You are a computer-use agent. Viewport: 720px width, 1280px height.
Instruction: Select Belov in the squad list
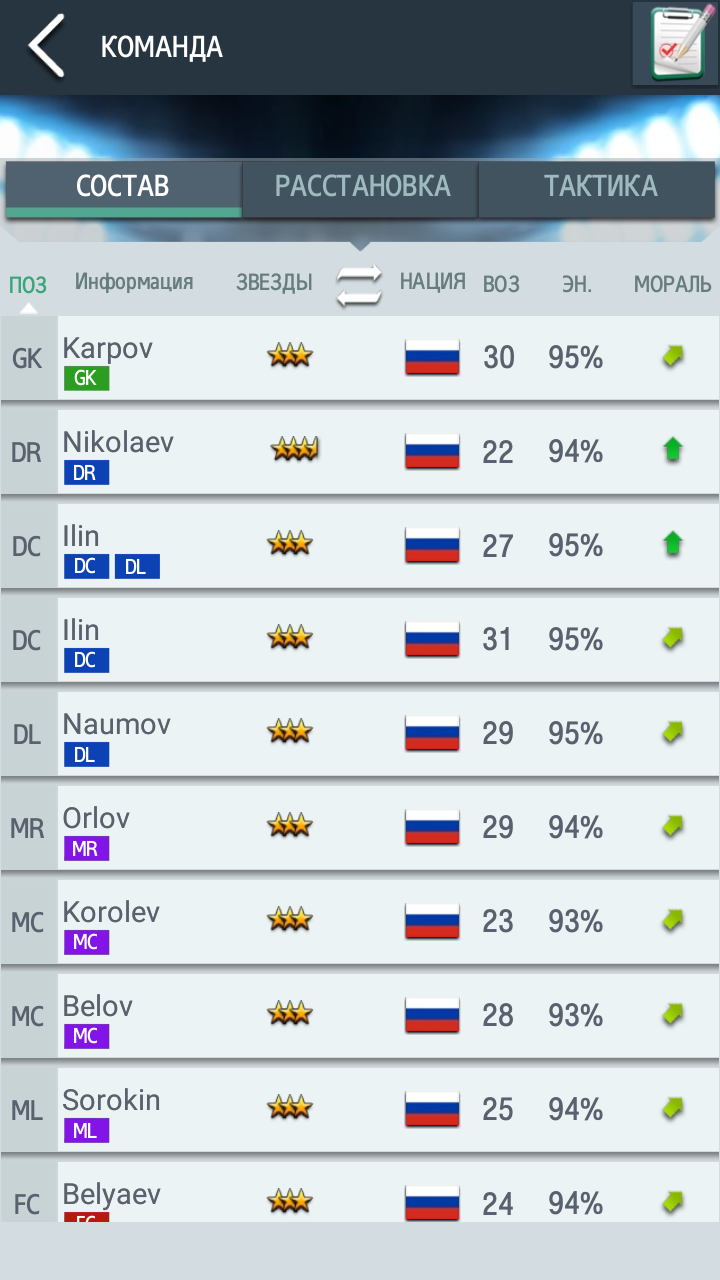pyautogui.click(x=360, y=1016)
